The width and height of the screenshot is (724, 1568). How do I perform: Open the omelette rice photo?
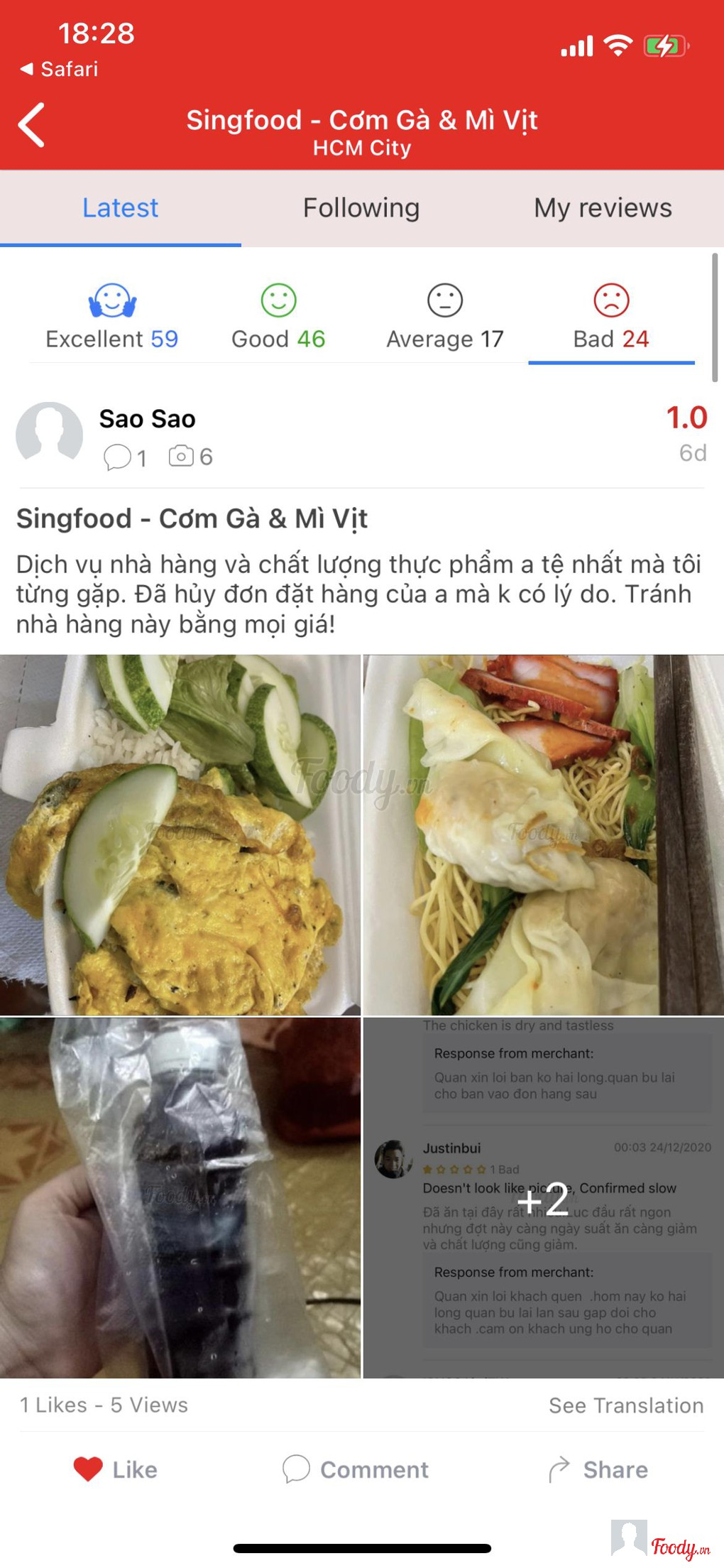tap(180, 834)
